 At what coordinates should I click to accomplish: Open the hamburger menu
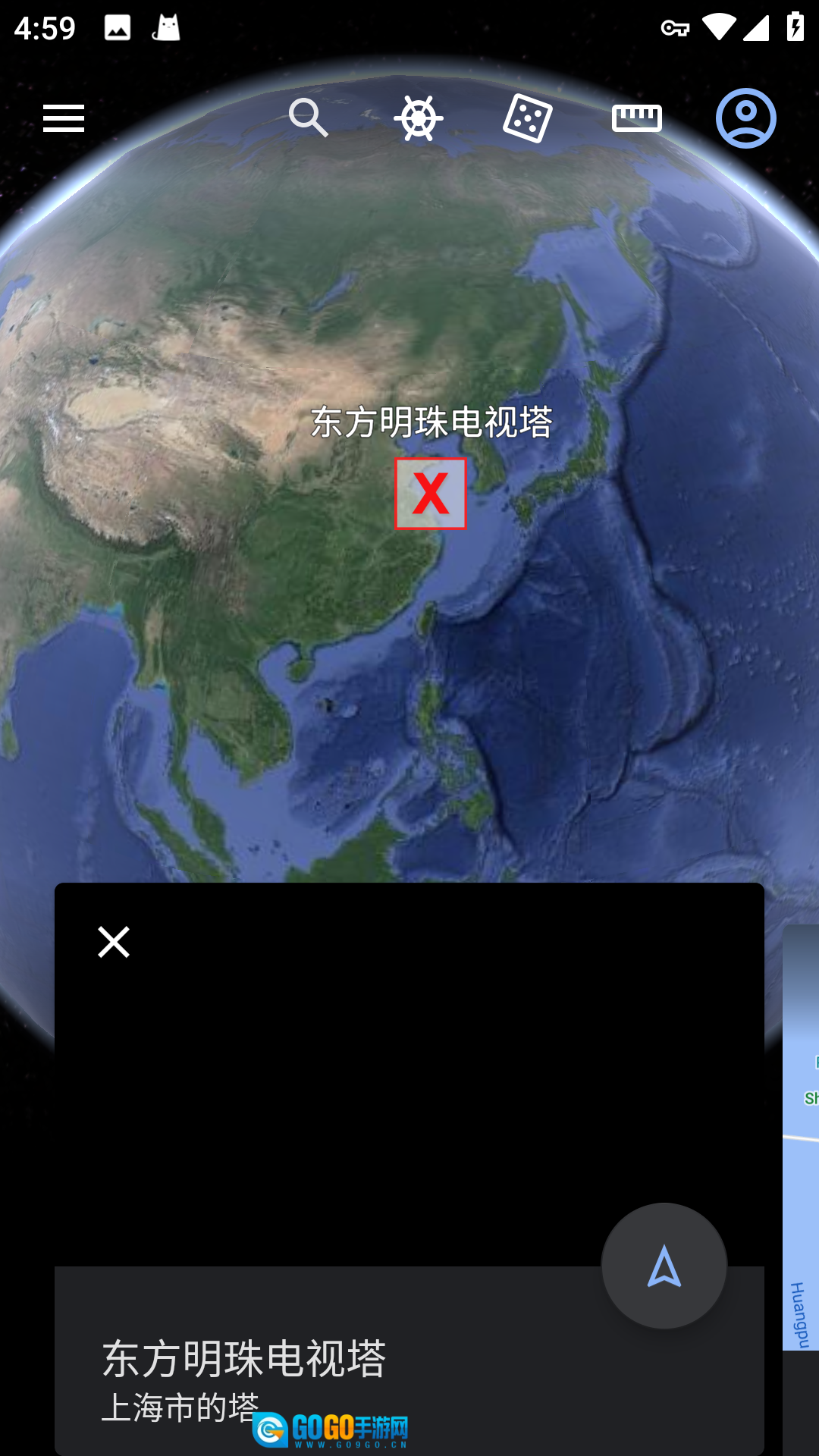tap(64, 118)
